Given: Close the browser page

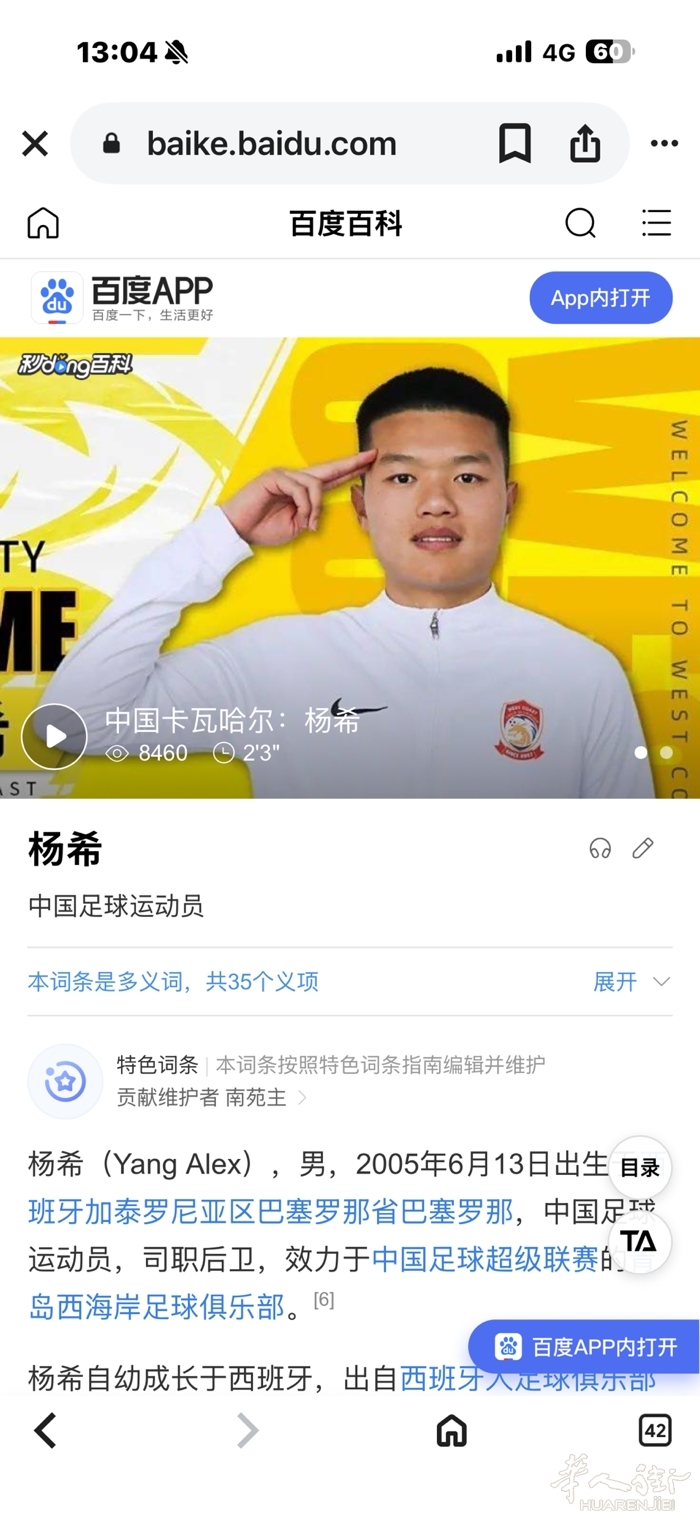Looking at the screenshot, I should click(x=35, y=144).
